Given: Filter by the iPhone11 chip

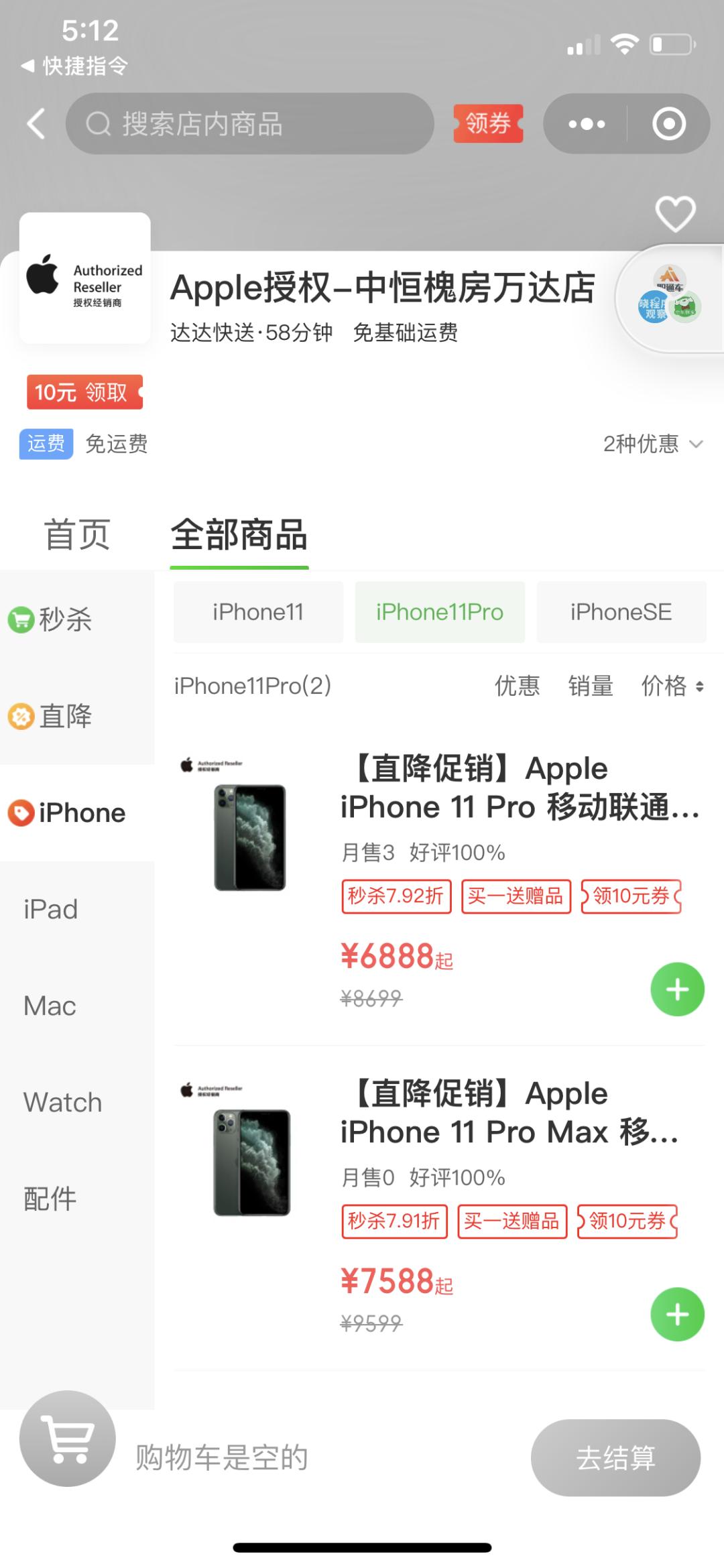Looking at the screenshot, I should click(x=258, y=612).
